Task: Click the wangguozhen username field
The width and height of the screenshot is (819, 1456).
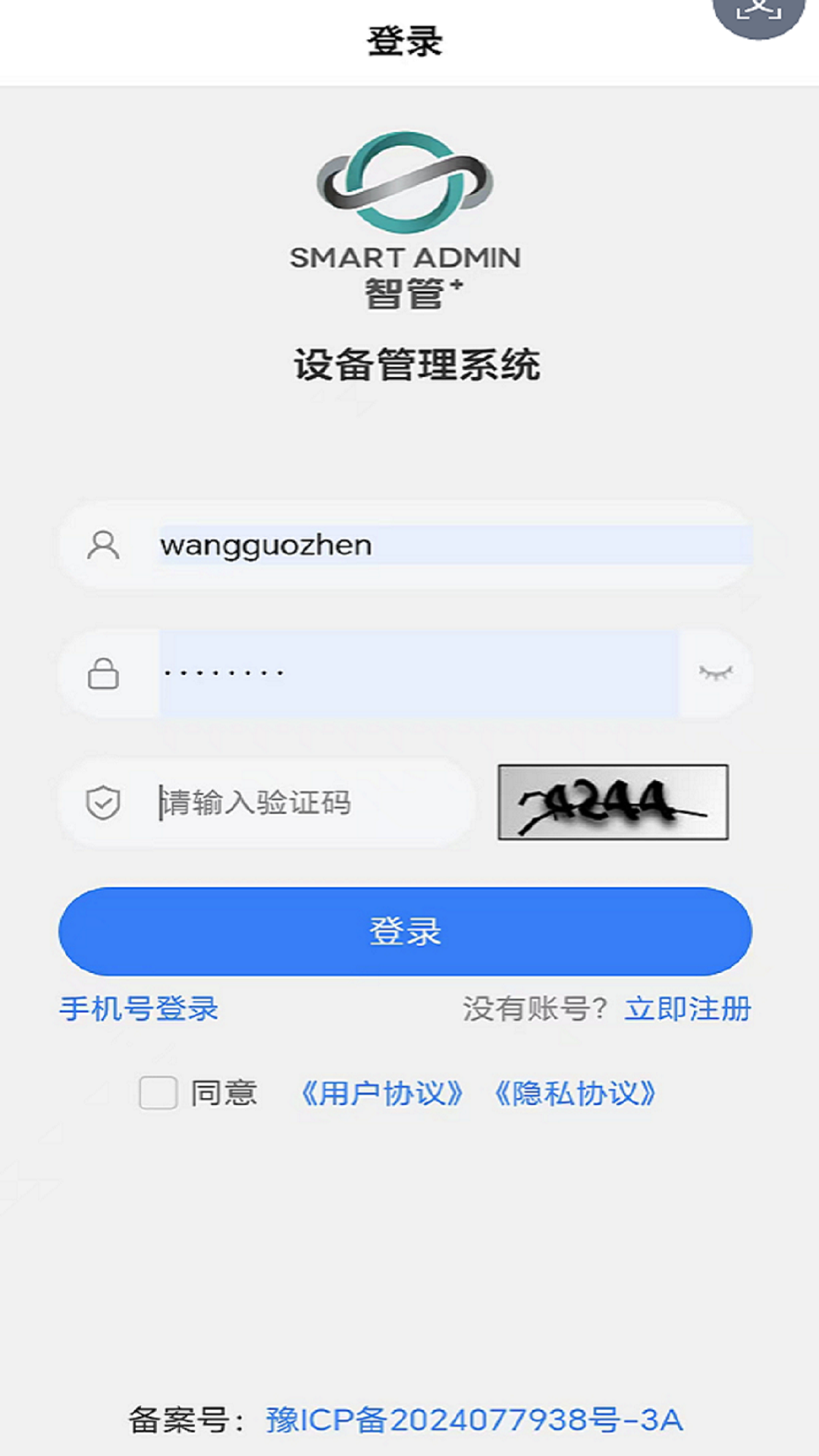Action: (x=379, y=544)
